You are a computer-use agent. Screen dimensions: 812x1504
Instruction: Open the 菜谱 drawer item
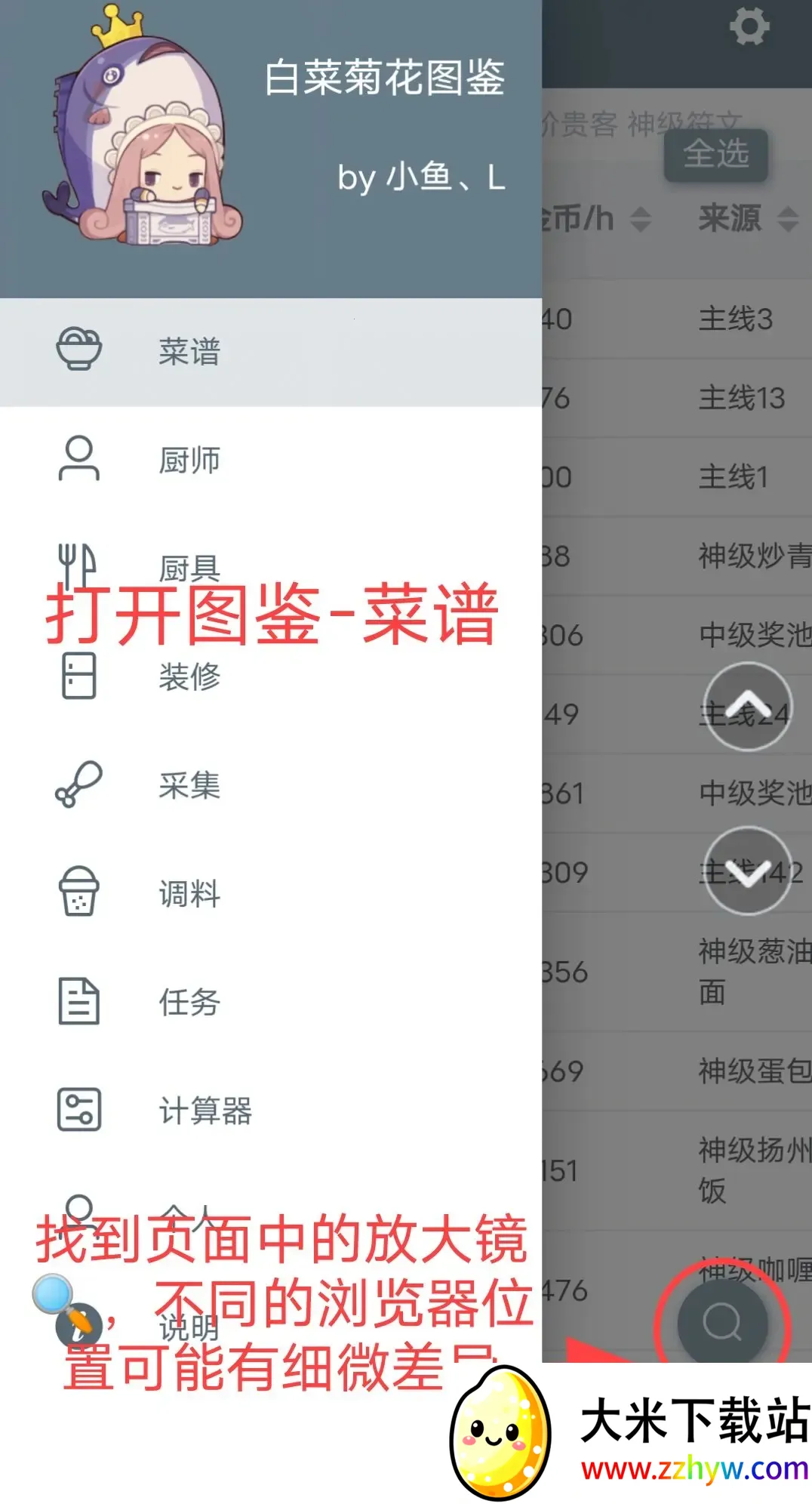[189, 352]
